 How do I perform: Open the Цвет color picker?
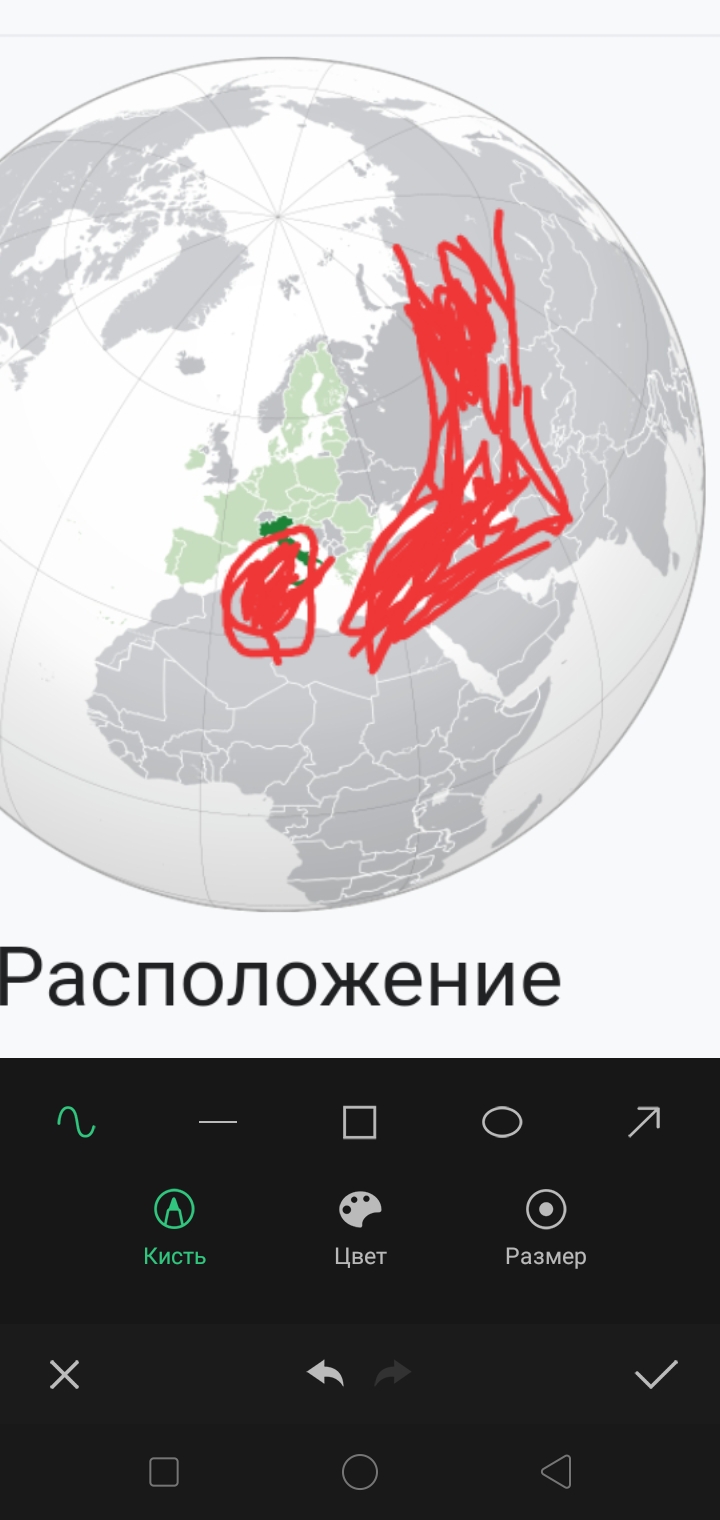pos(360,1227)
